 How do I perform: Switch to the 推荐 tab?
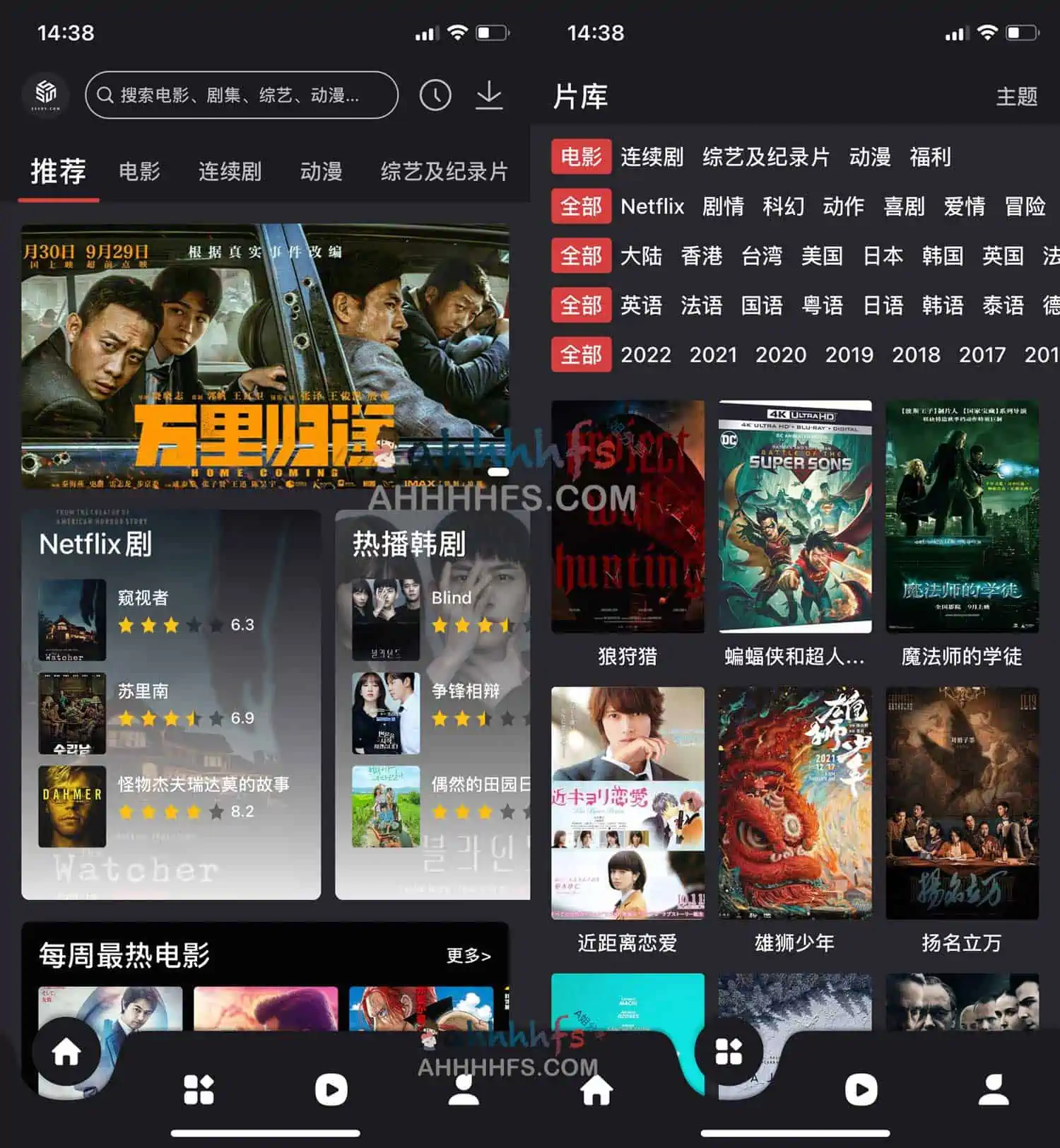(x=59, y=172)
